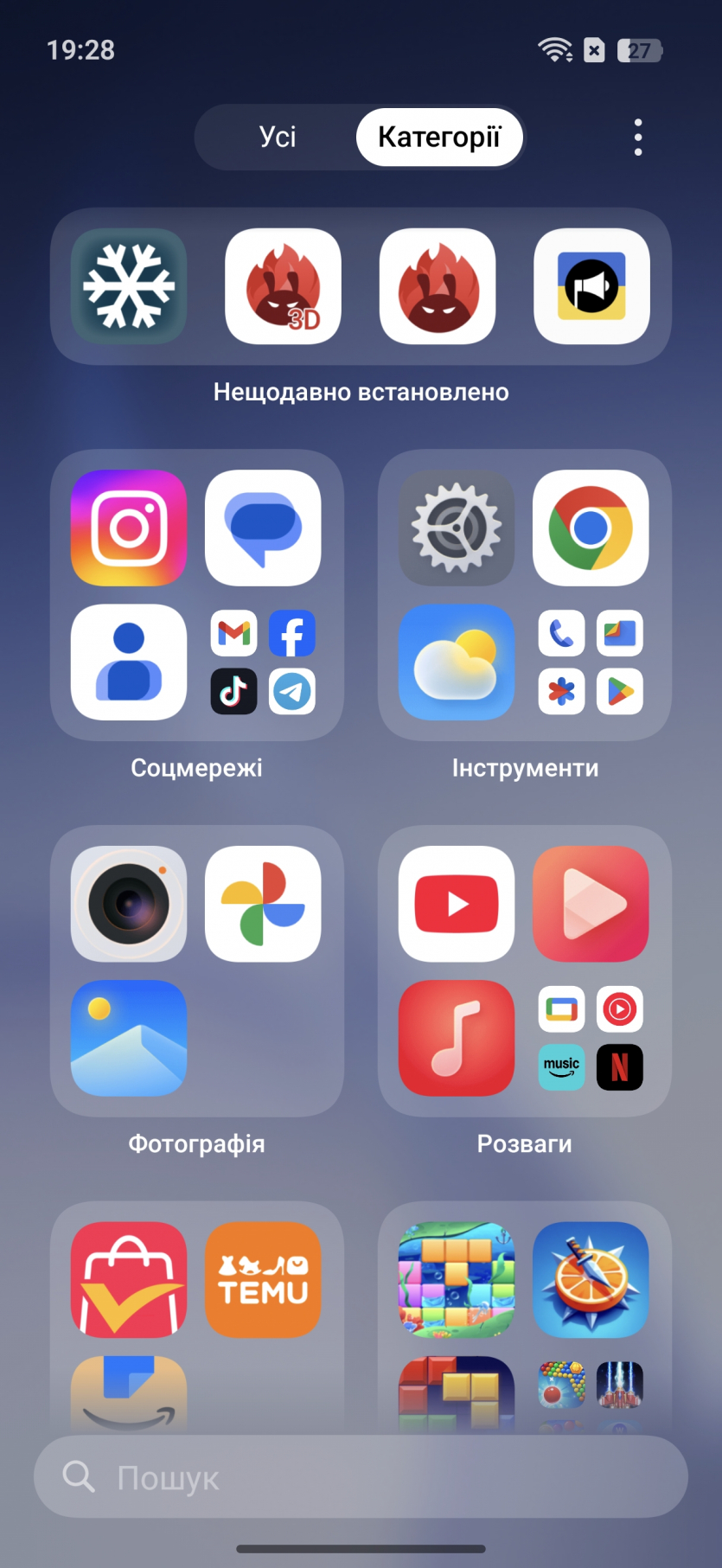Open the Gallery app with mountain icon
The width and height of the screenshot is (722, 1568).
click(x=129, y=1038)
